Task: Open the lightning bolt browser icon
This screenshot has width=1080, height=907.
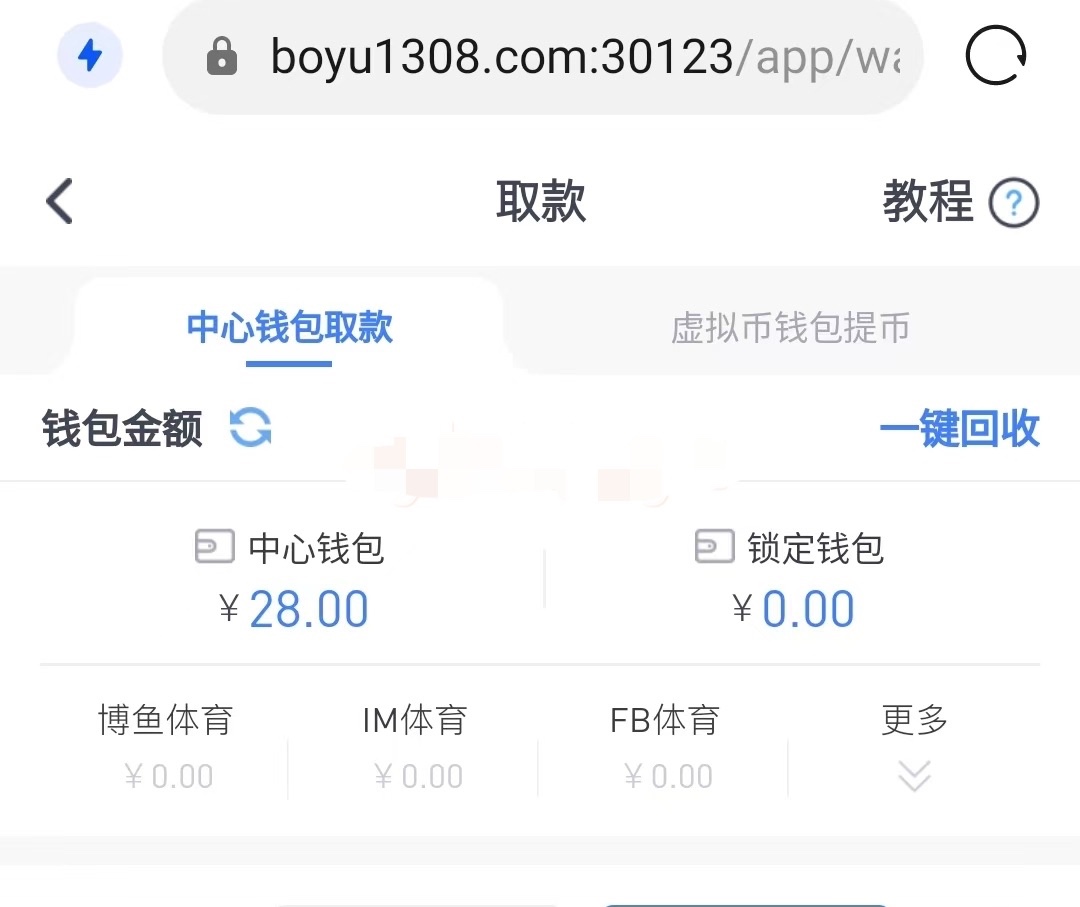Action: pos(90,56)
